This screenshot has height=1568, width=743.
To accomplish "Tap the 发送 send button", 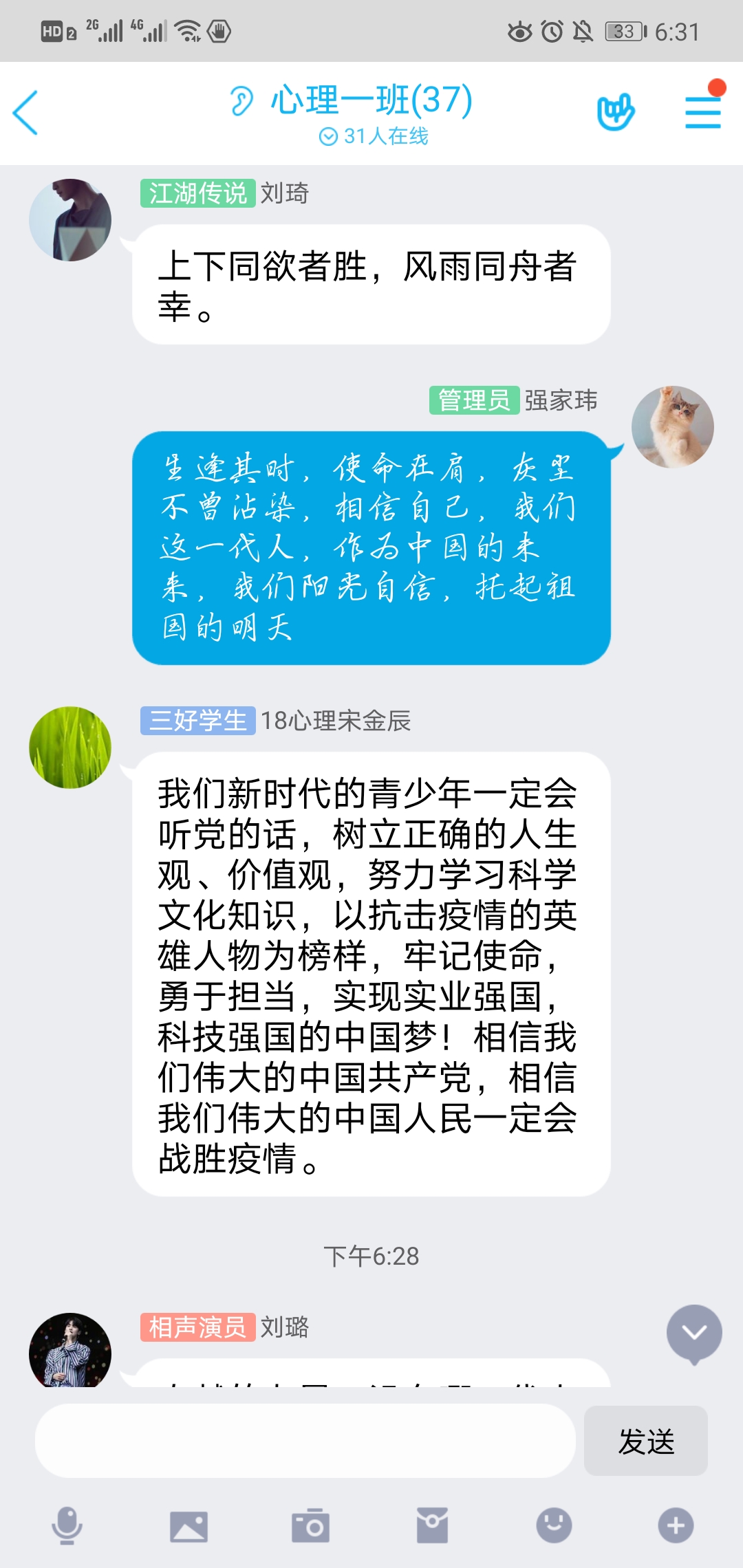I will (x=645, y=1441).
